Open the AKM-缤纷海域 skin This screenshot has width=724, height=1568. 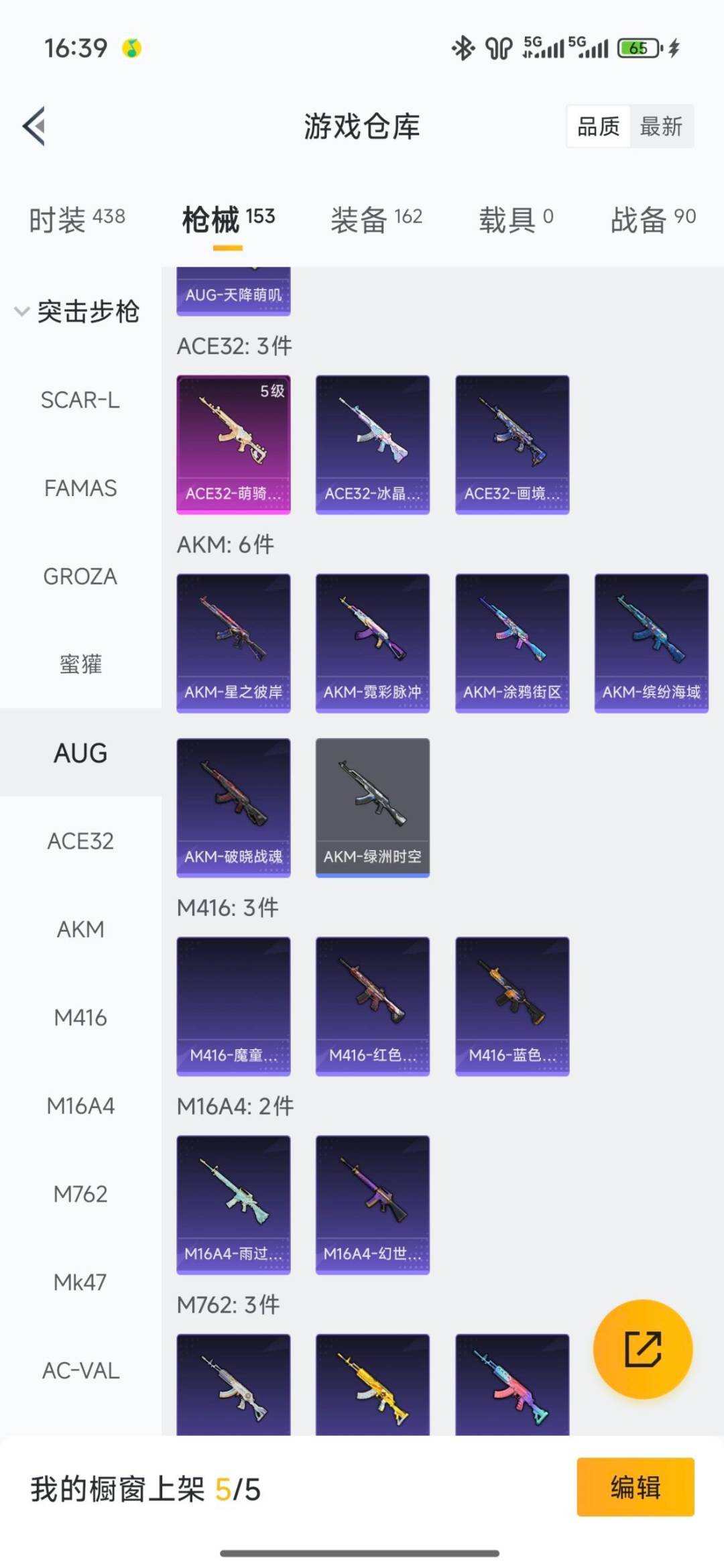click(652, 643)
